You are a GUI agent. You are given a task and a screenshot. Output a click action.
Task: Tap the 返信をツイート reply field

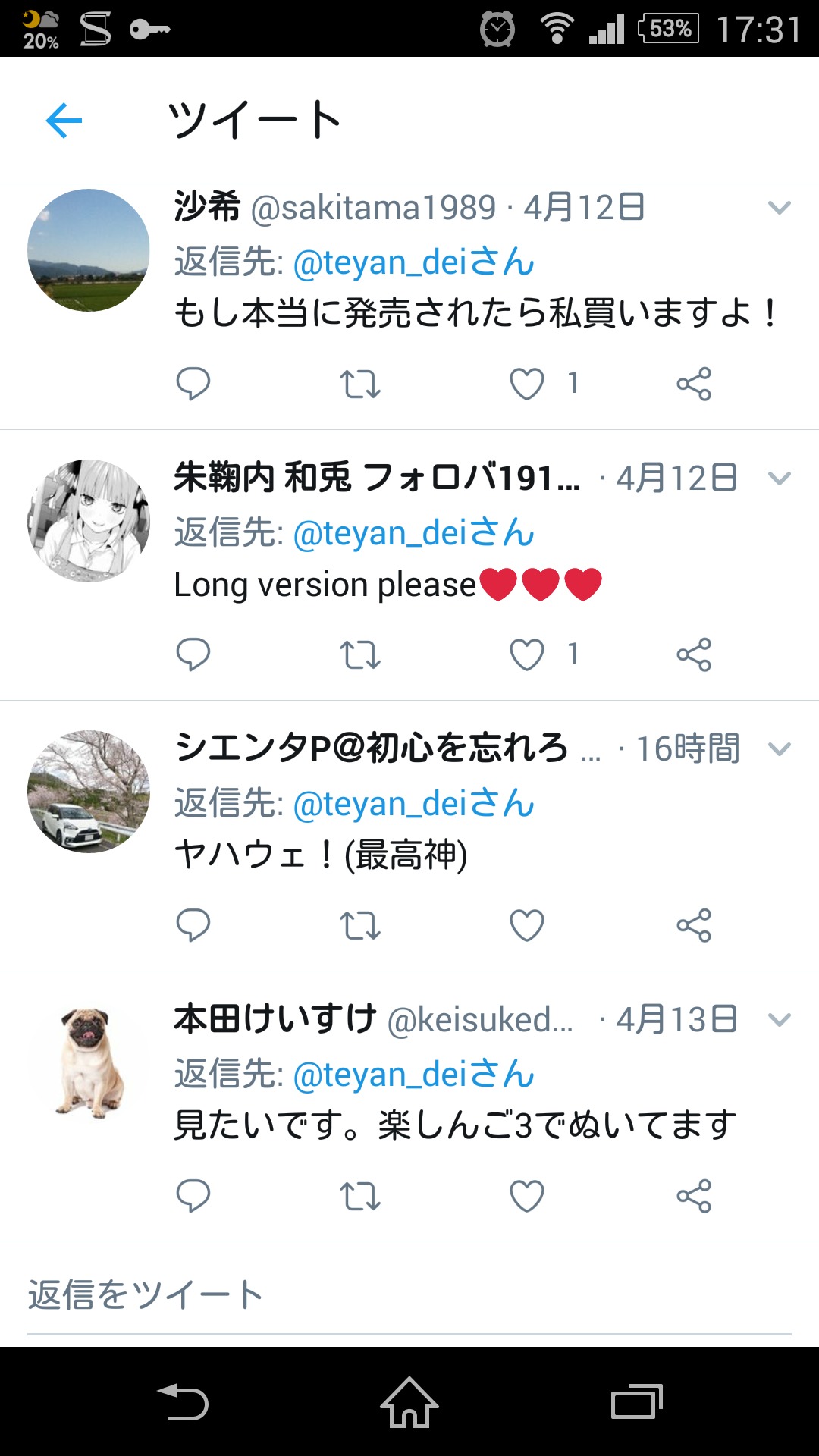pos(409,1294)
